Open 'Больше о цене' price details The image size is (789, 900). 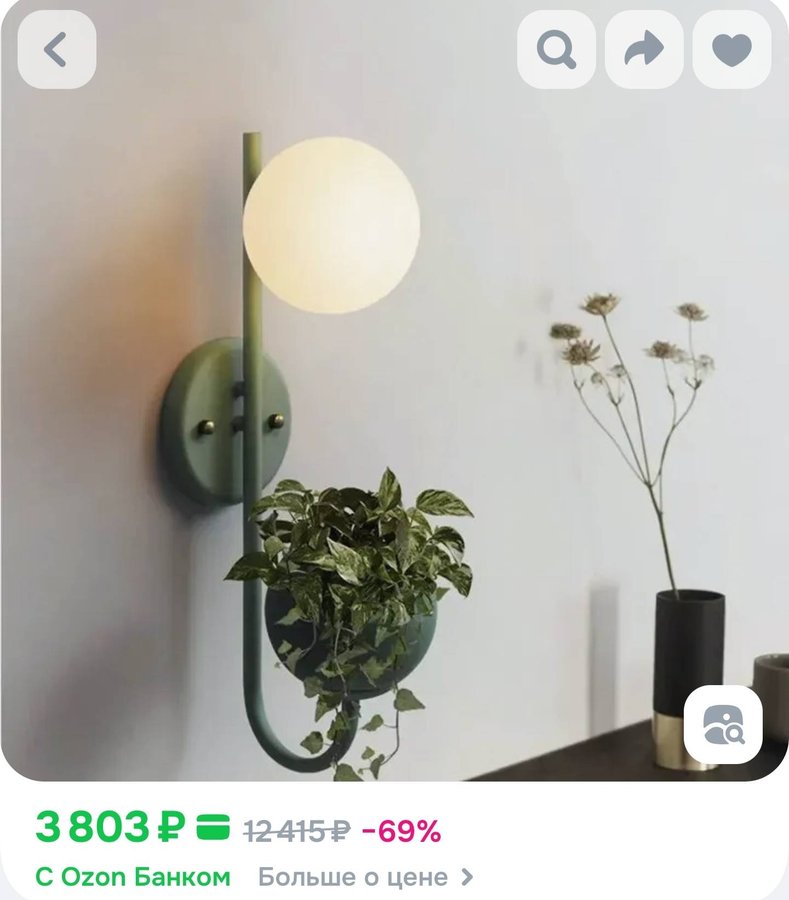365,877
